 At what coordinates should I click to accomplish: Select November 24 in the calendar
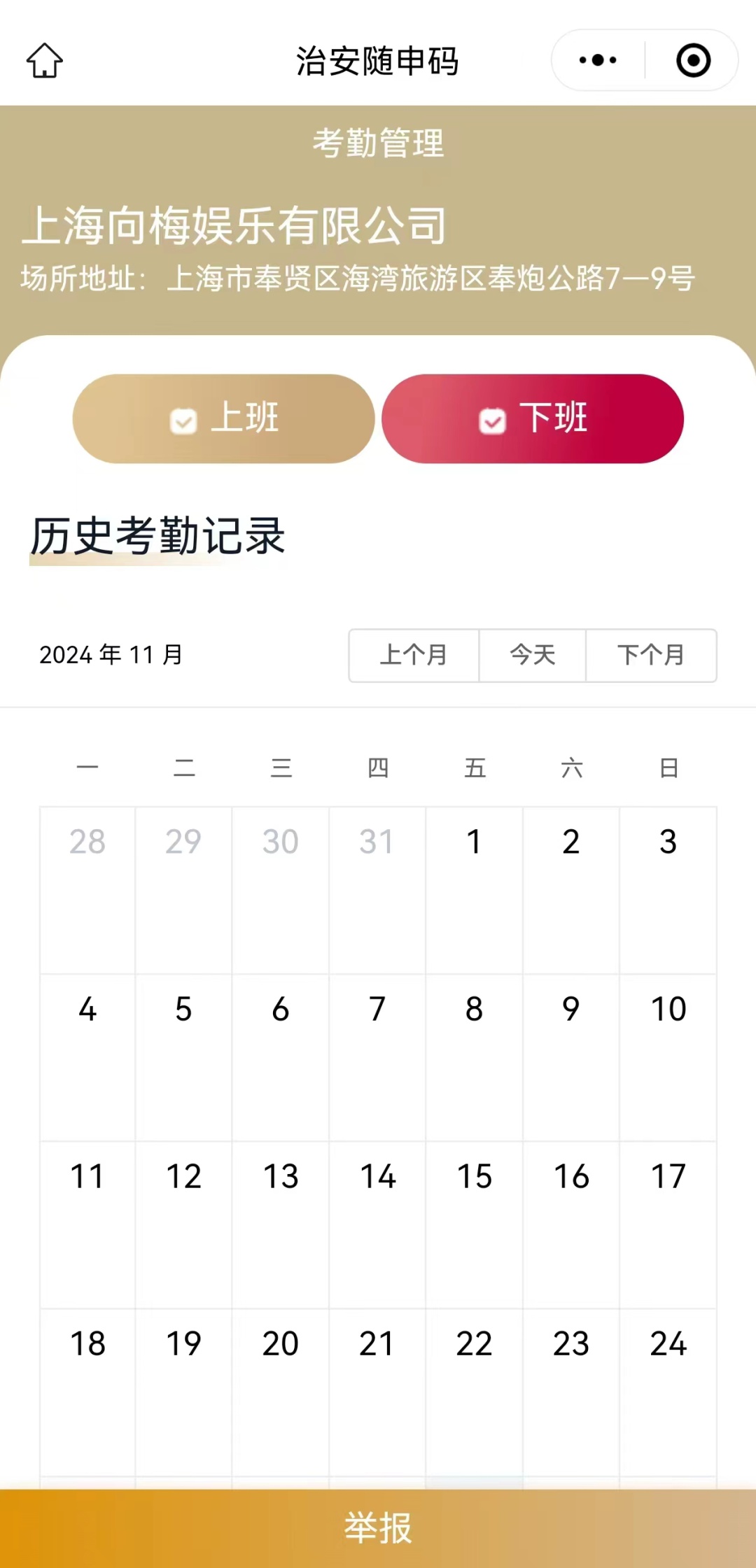point(668,1391)
